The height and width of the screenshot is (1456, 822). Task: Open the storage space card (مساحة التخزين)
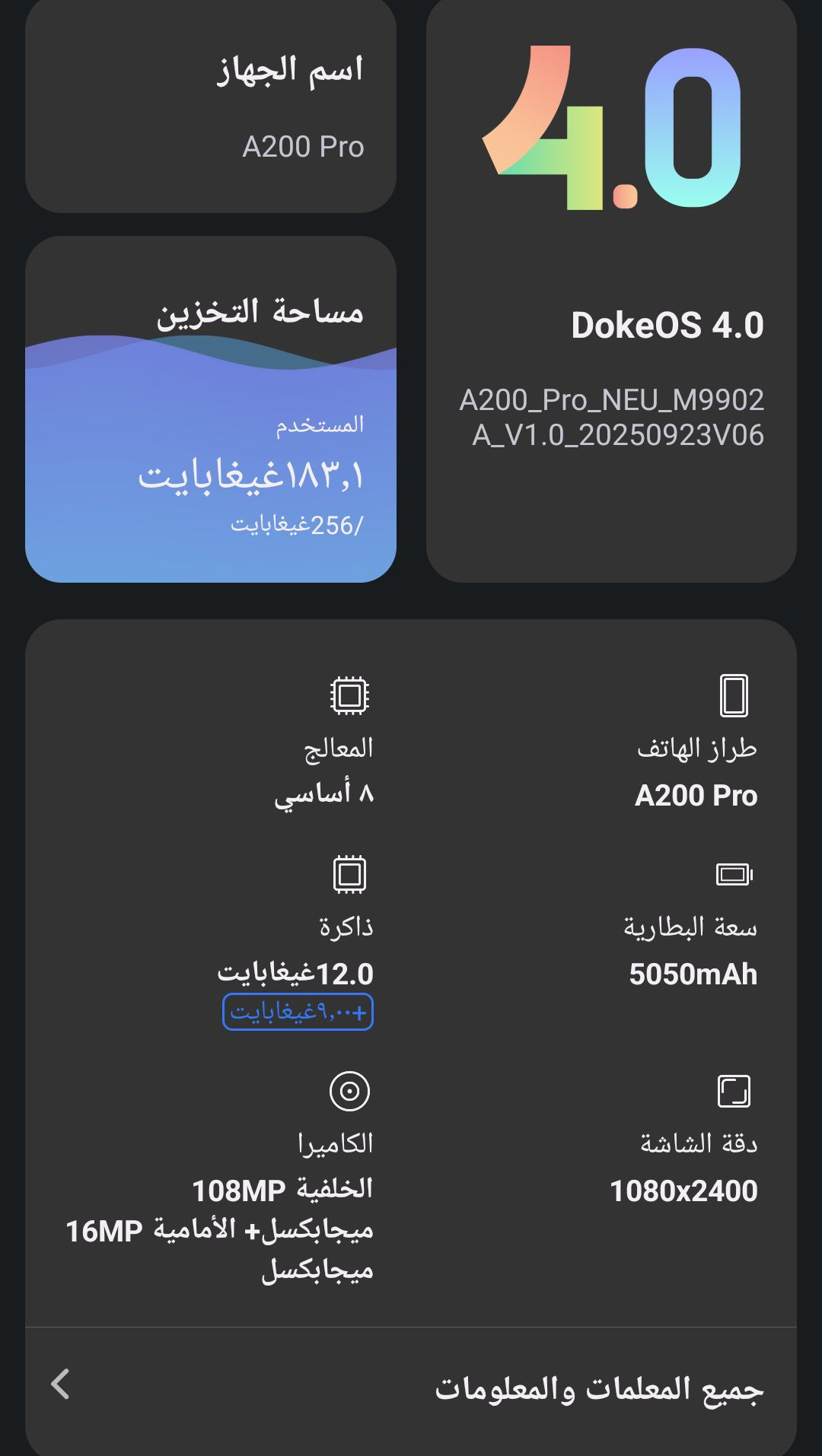coord(211,411)
